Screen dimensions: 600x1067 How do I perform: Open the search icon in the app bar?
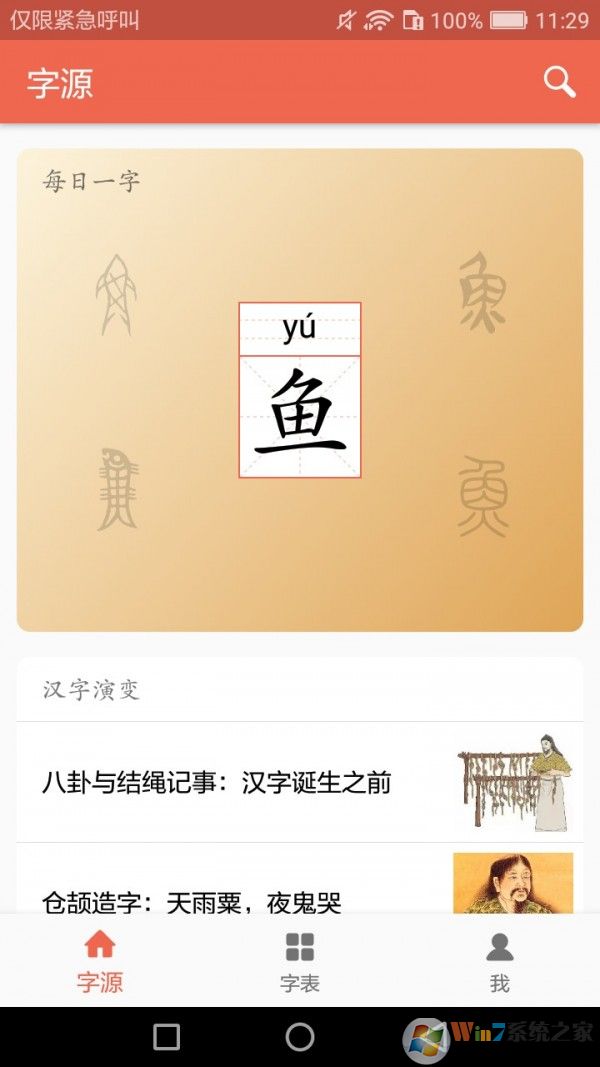[x=559, y=82]
